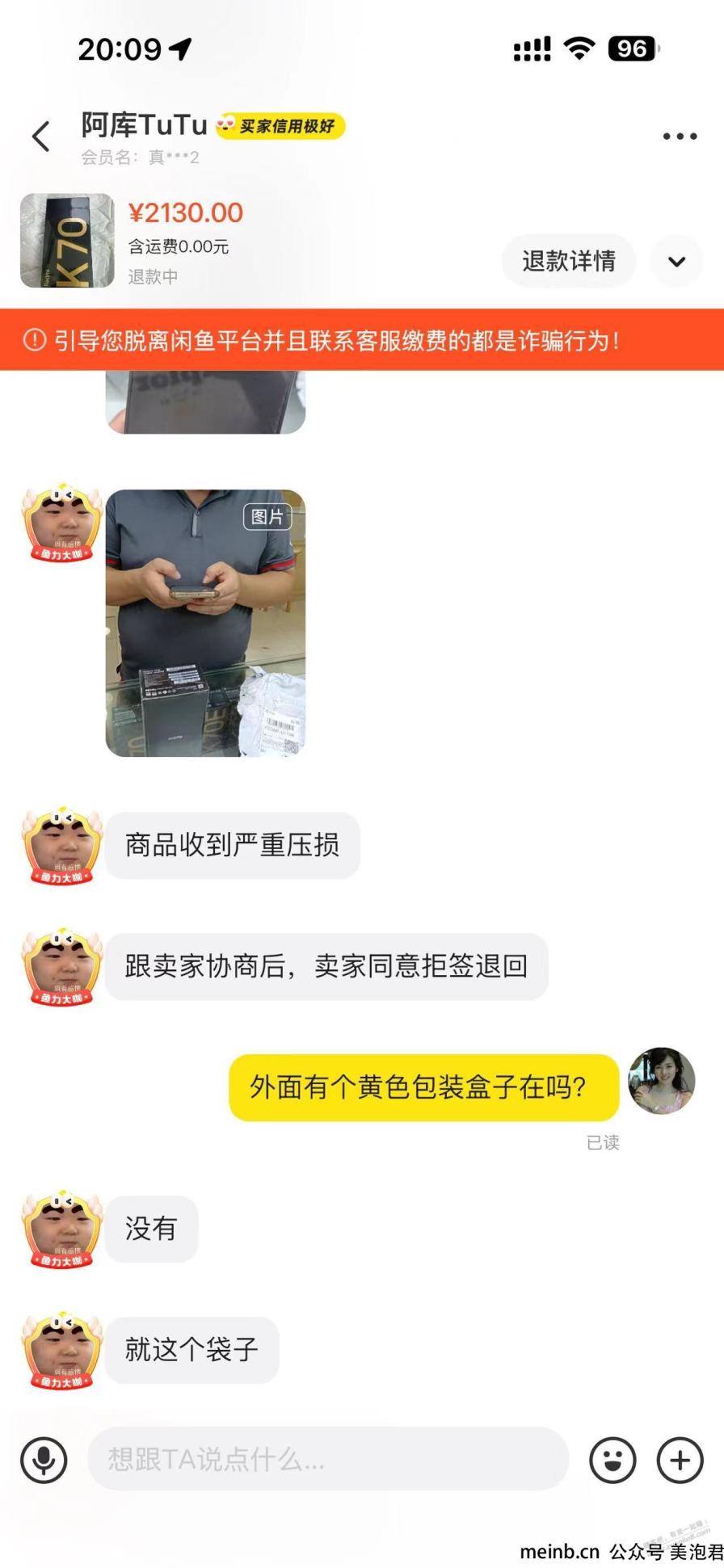Viewport: 724px width, 1568px height.
Task: Open the three-dot overflow menu
Action: 680,136
